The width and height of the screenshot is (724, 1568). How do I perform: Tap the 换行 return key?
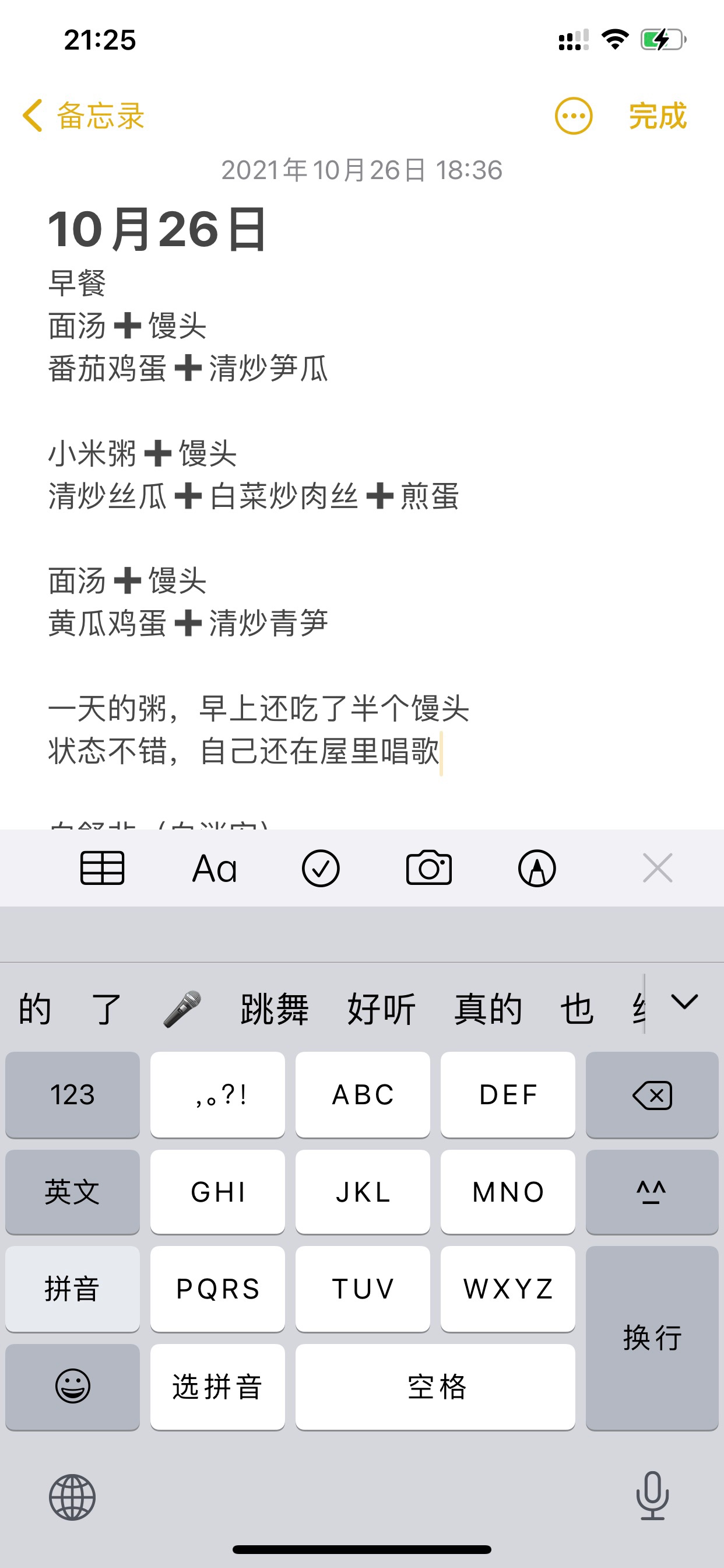click(x=652, y=1338)
